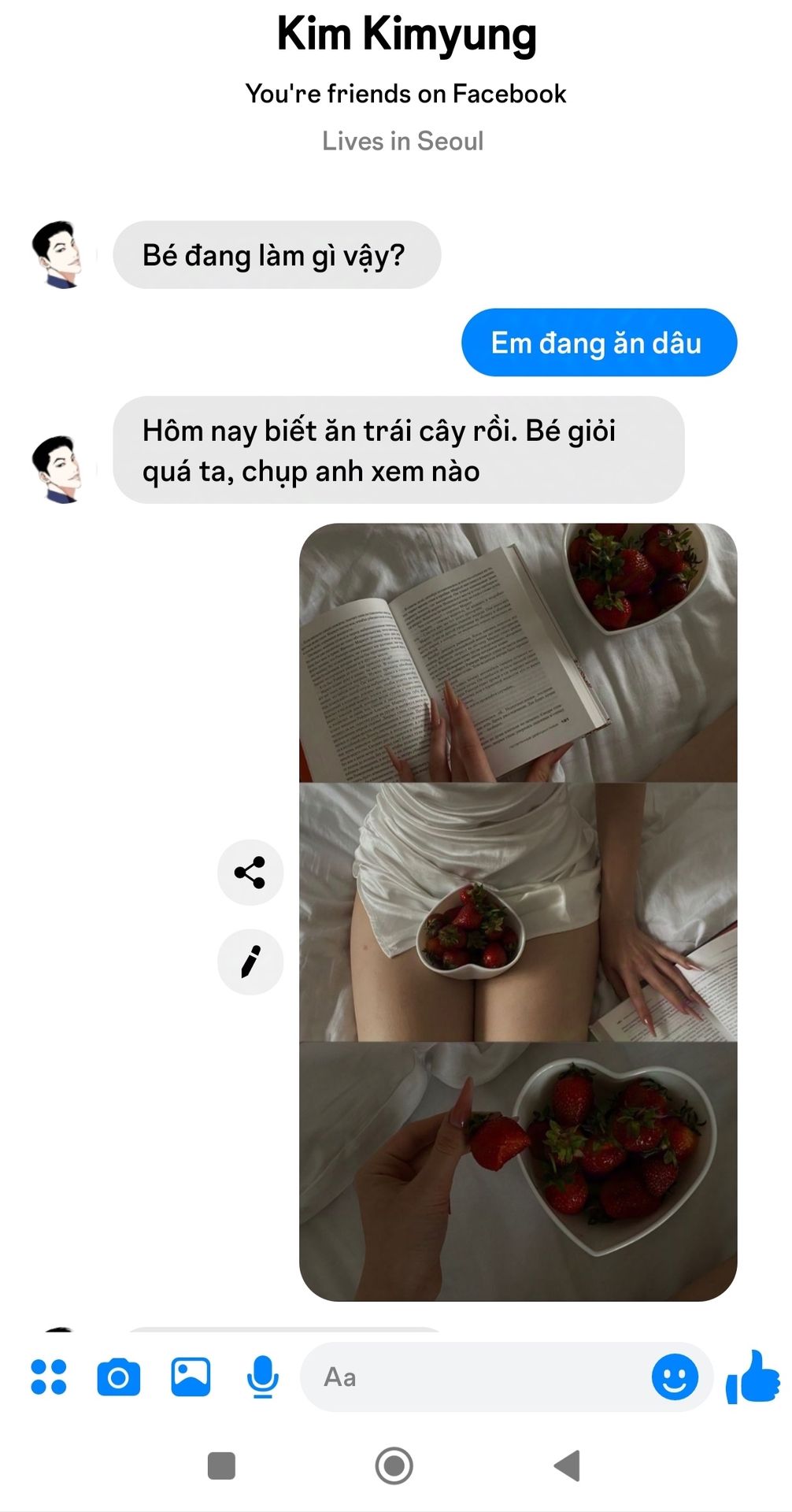Screen dimensions: 792x1512
Task: Open the emoji picker smiley
Action: [675, 1377]
